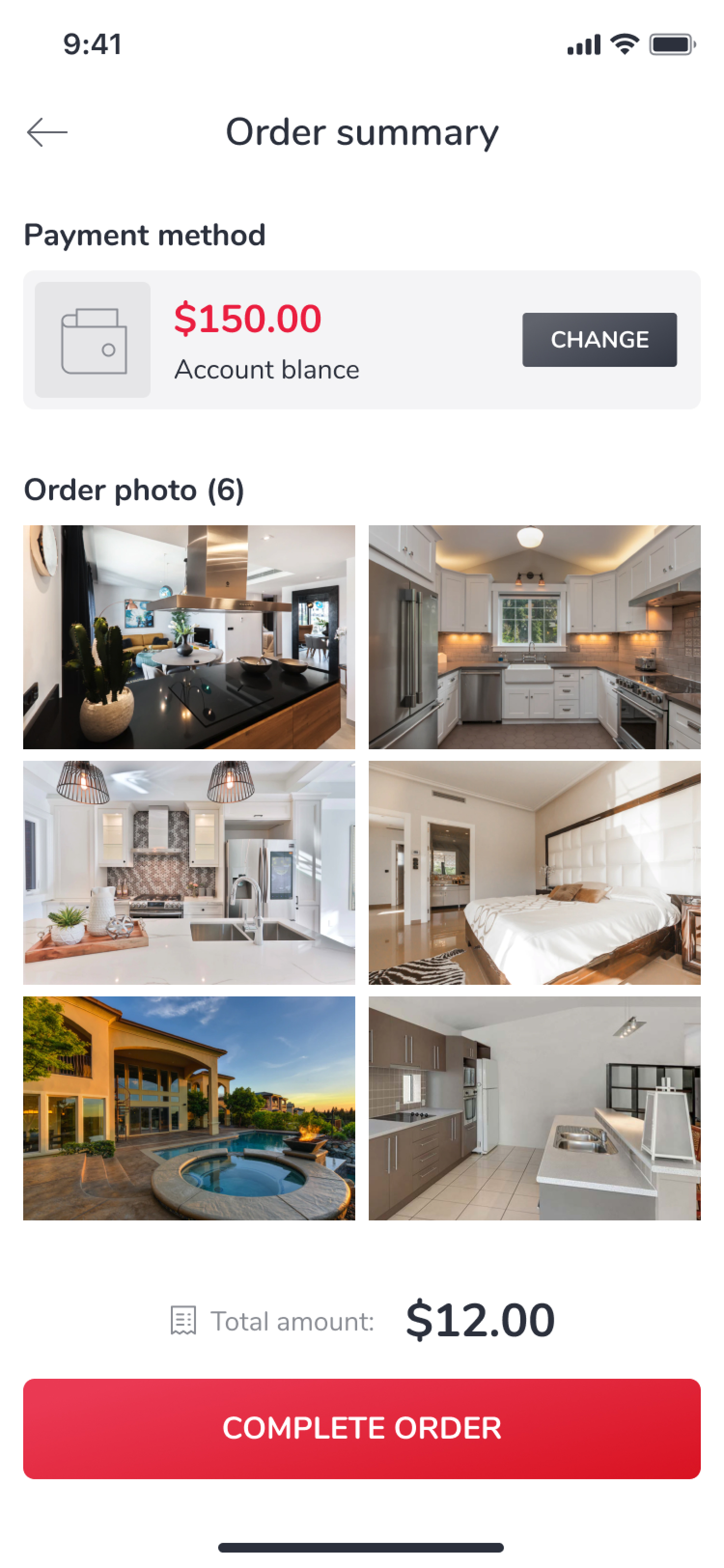Open the bedroom photo

(534, 872)
